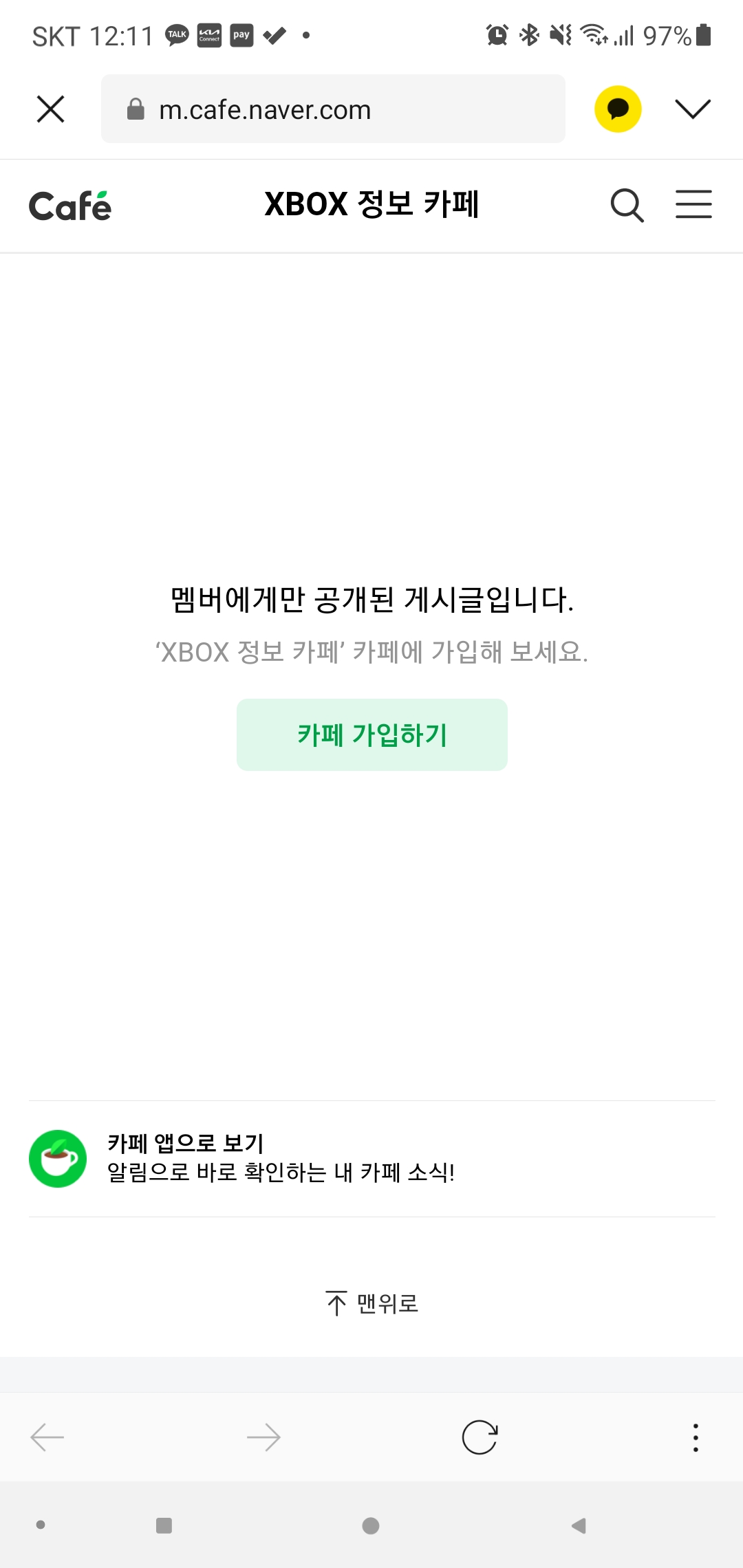Viewport: 743px width, 1568px height.
Task: Open recent apps from navigation bar
Action: pos(164,1526)
